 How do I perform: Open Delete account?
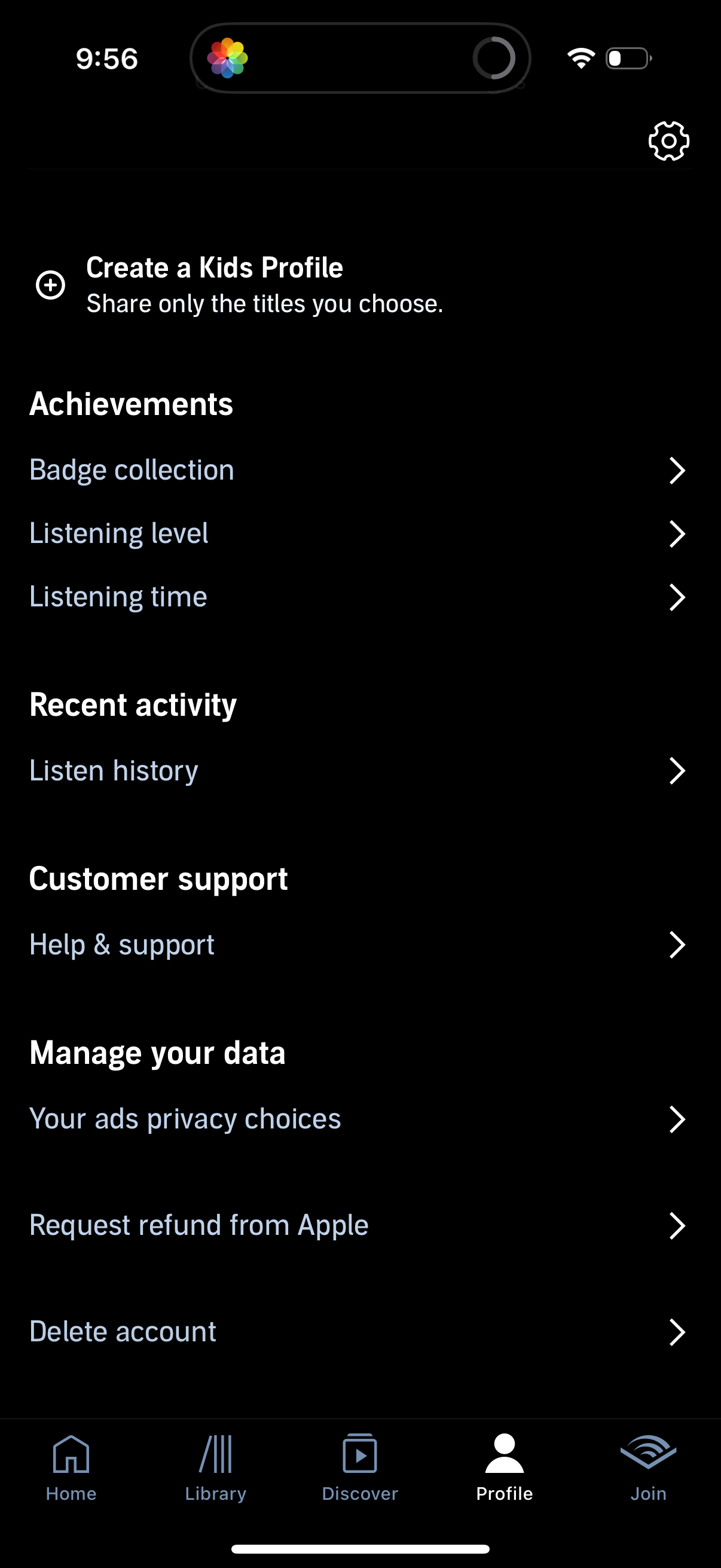pyautogui.click(x=123, y=1331)
